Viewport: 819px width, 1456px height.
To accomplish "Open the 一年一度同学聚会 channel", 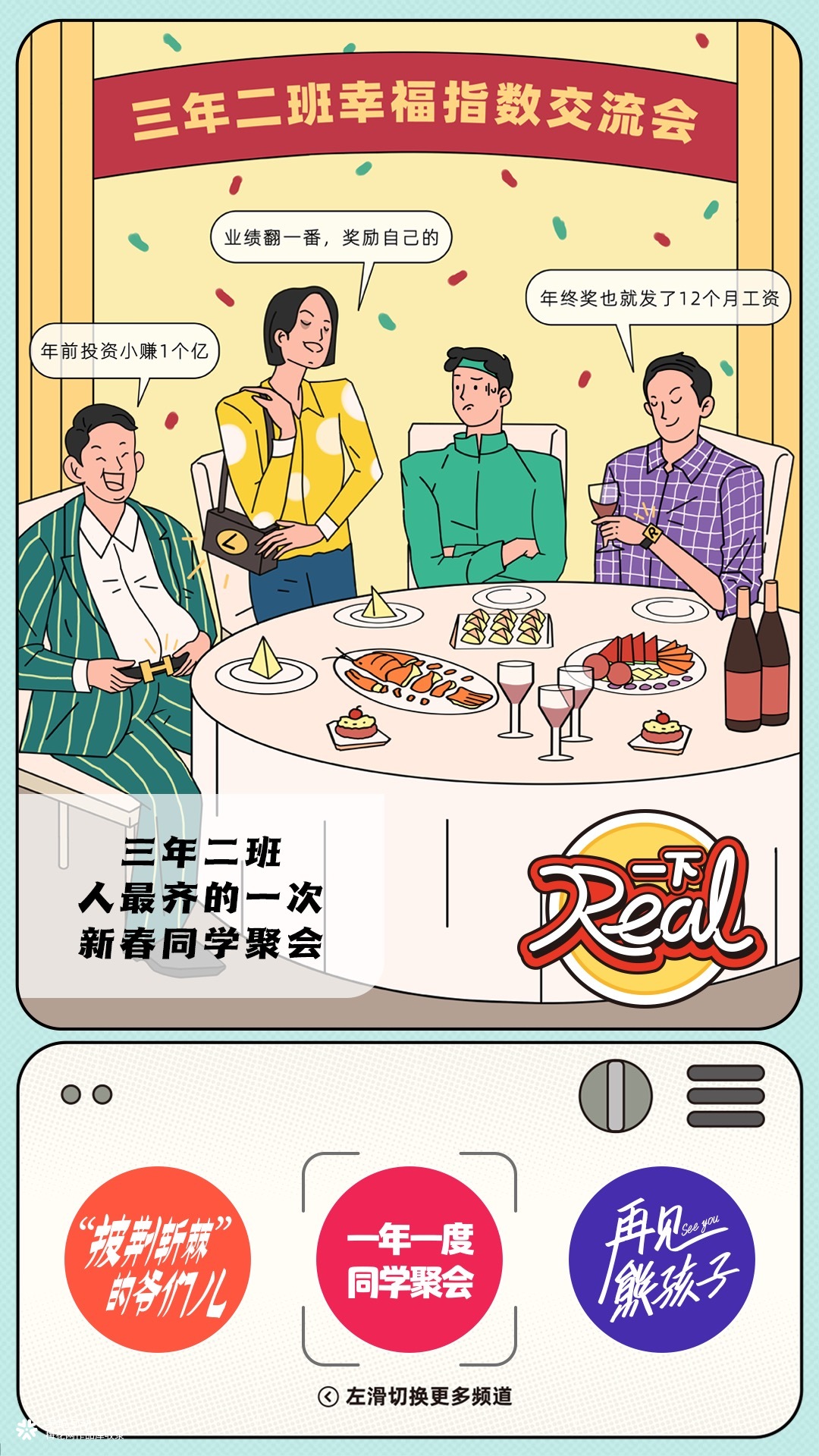I will [409, 1259].
